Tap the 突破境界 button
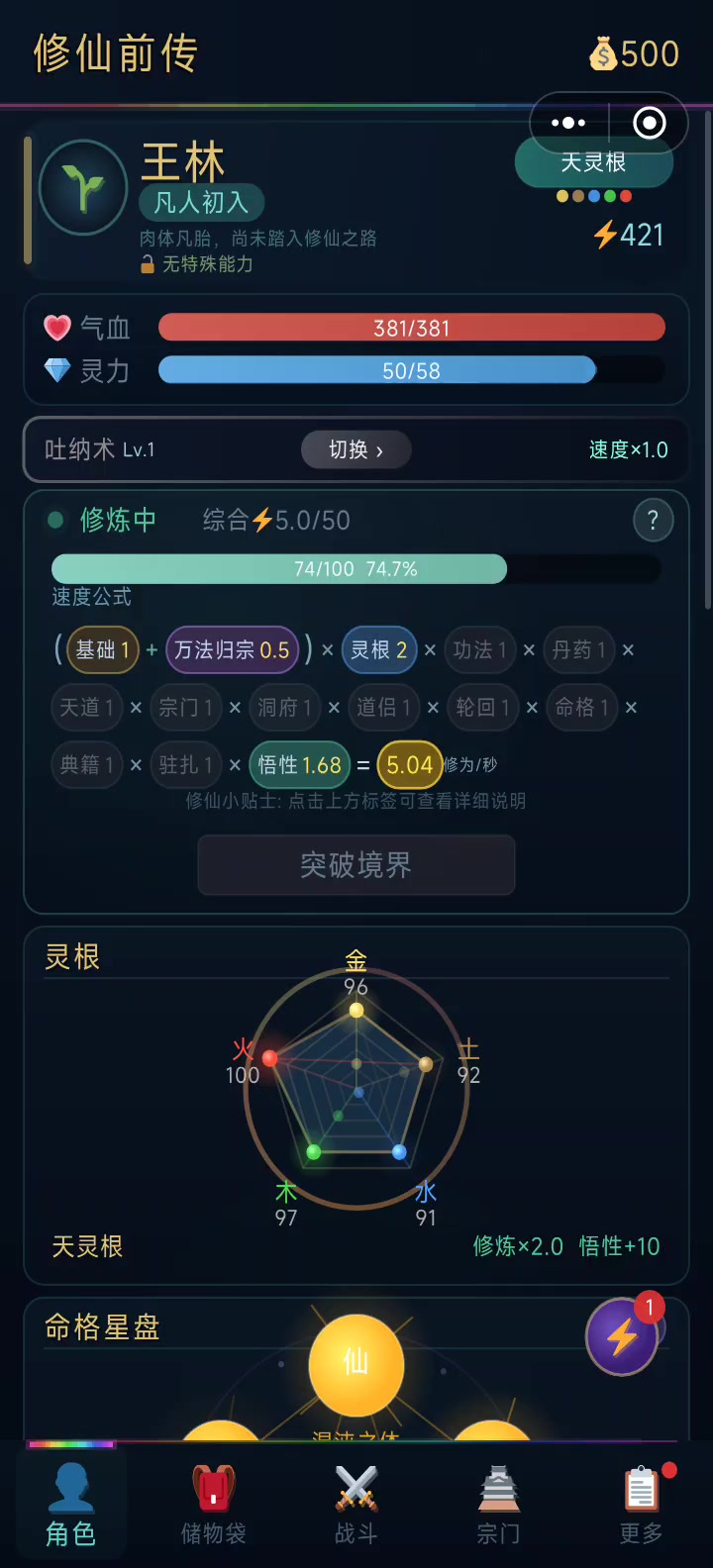Image resolution: width=713 pixels, height=1568 pixels. [x=356, y=865]
